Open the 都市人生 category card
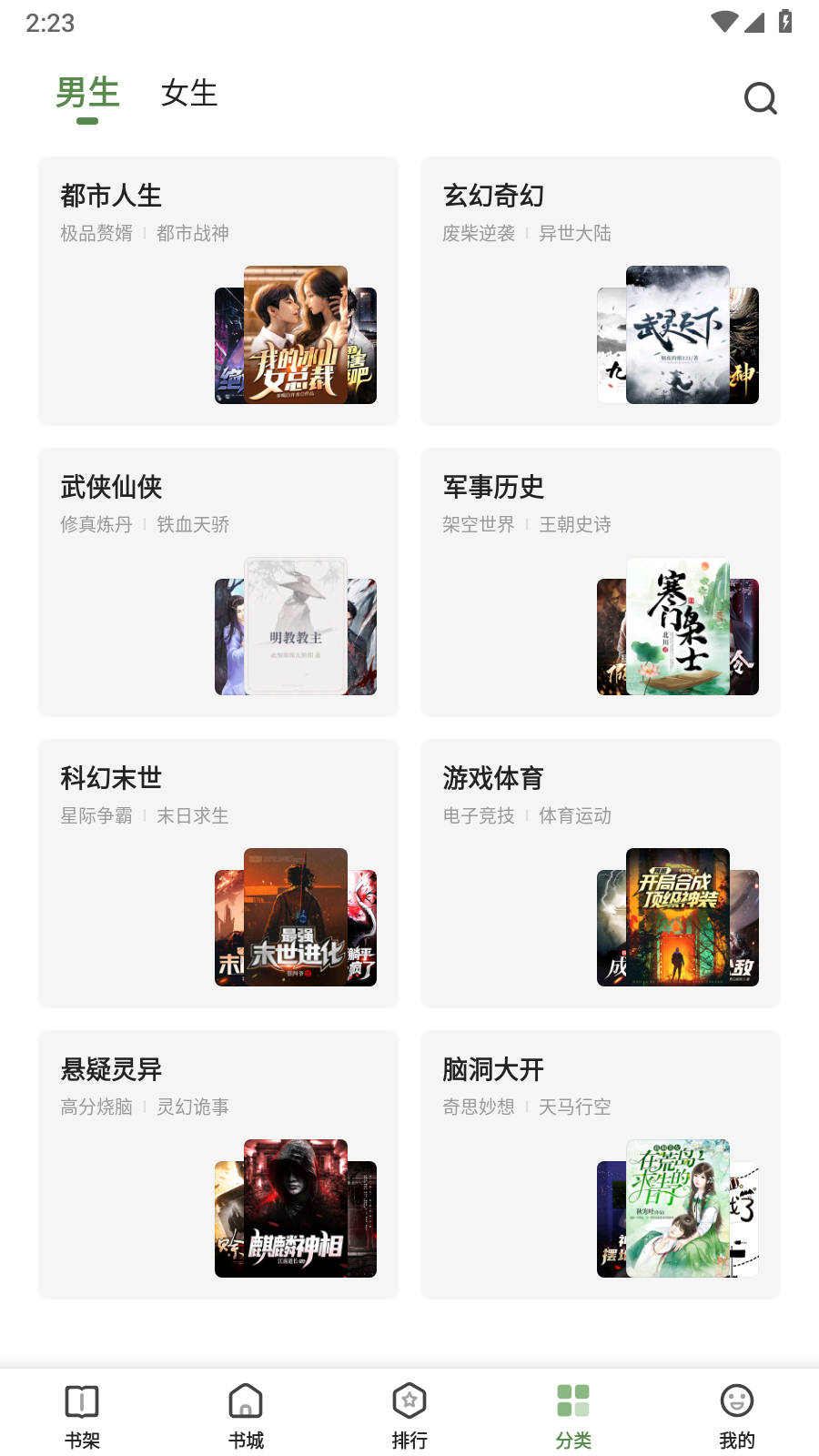 click(x=218, y=291)
